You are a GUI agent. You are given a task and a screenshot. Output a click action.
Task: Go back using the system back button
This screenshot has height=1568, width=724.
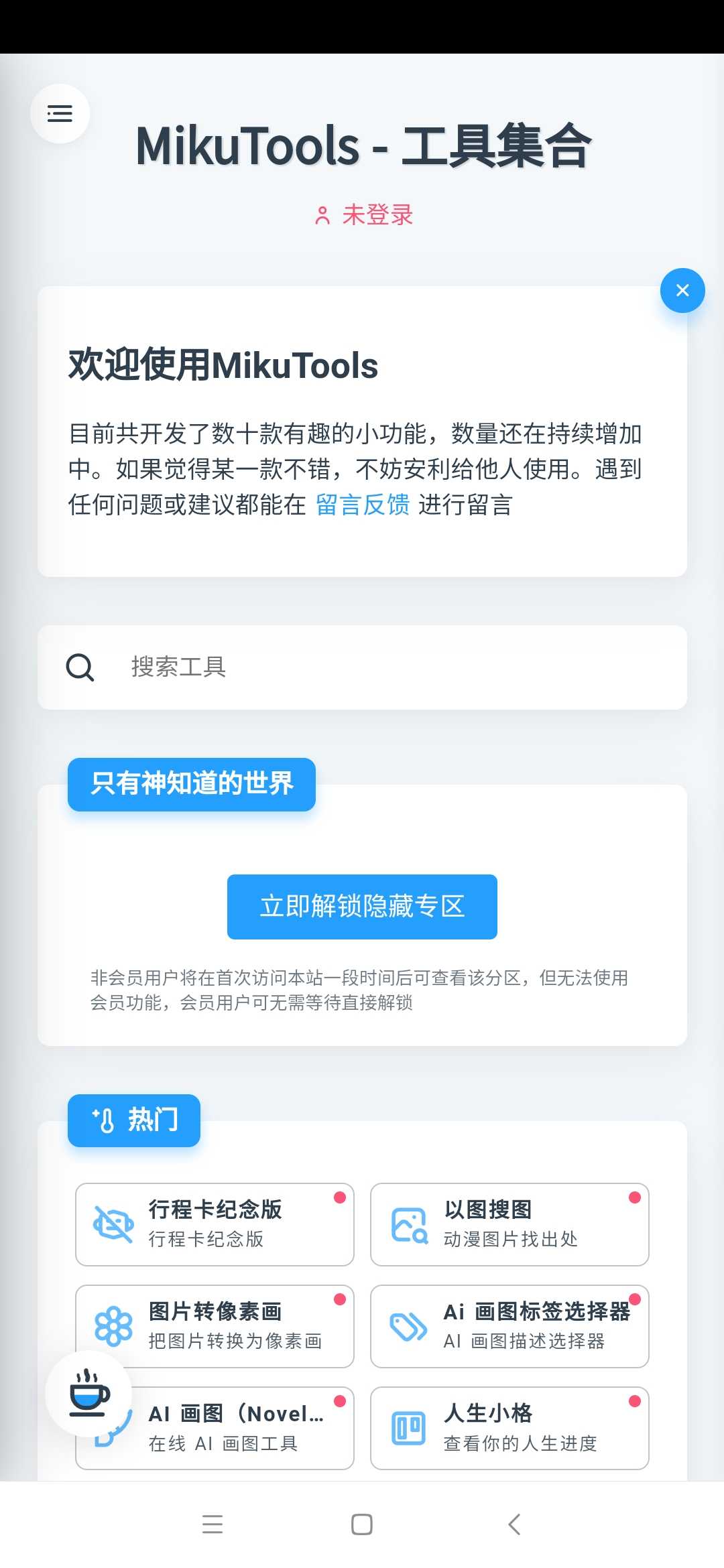pos(514,1524)
